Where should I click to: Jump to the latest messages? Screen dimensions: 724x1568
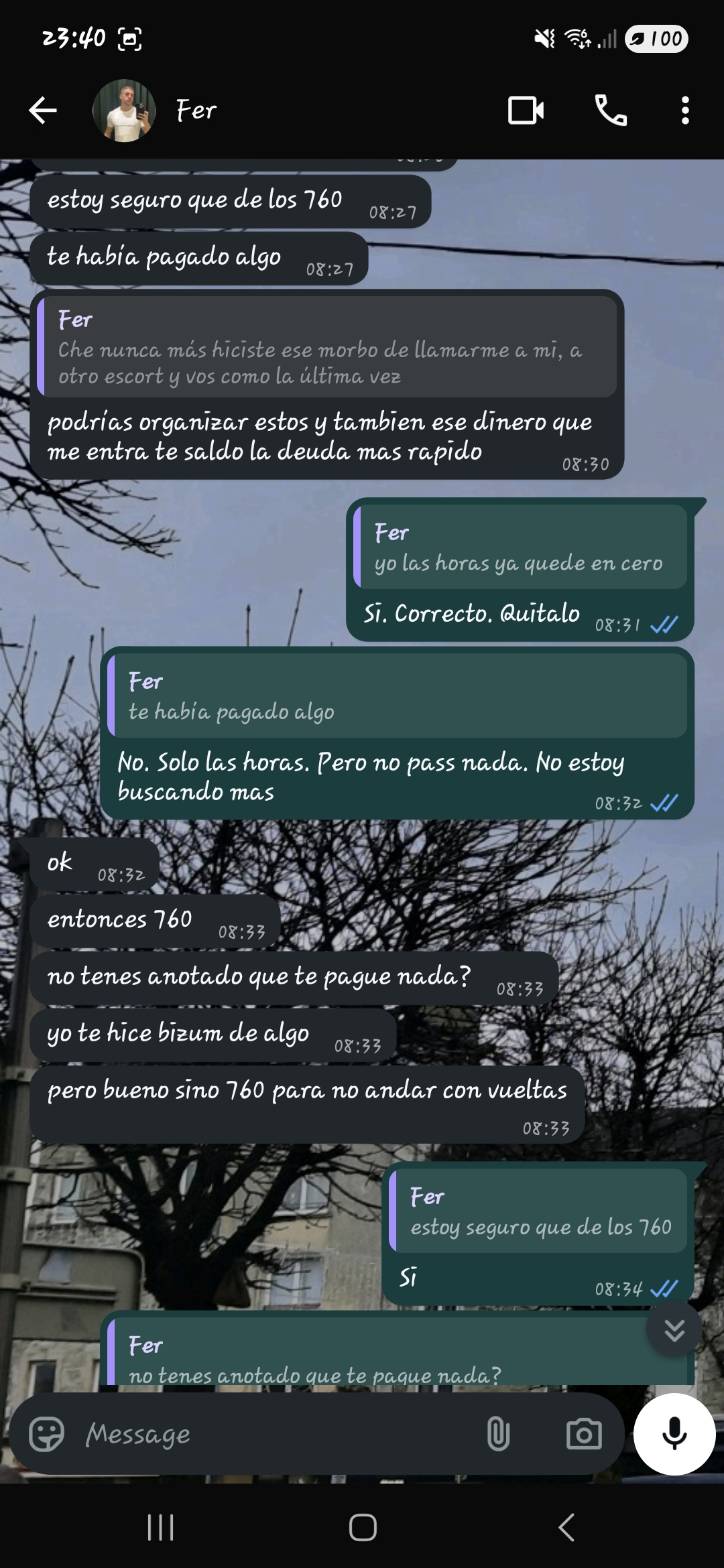[x=674, y=1330]
